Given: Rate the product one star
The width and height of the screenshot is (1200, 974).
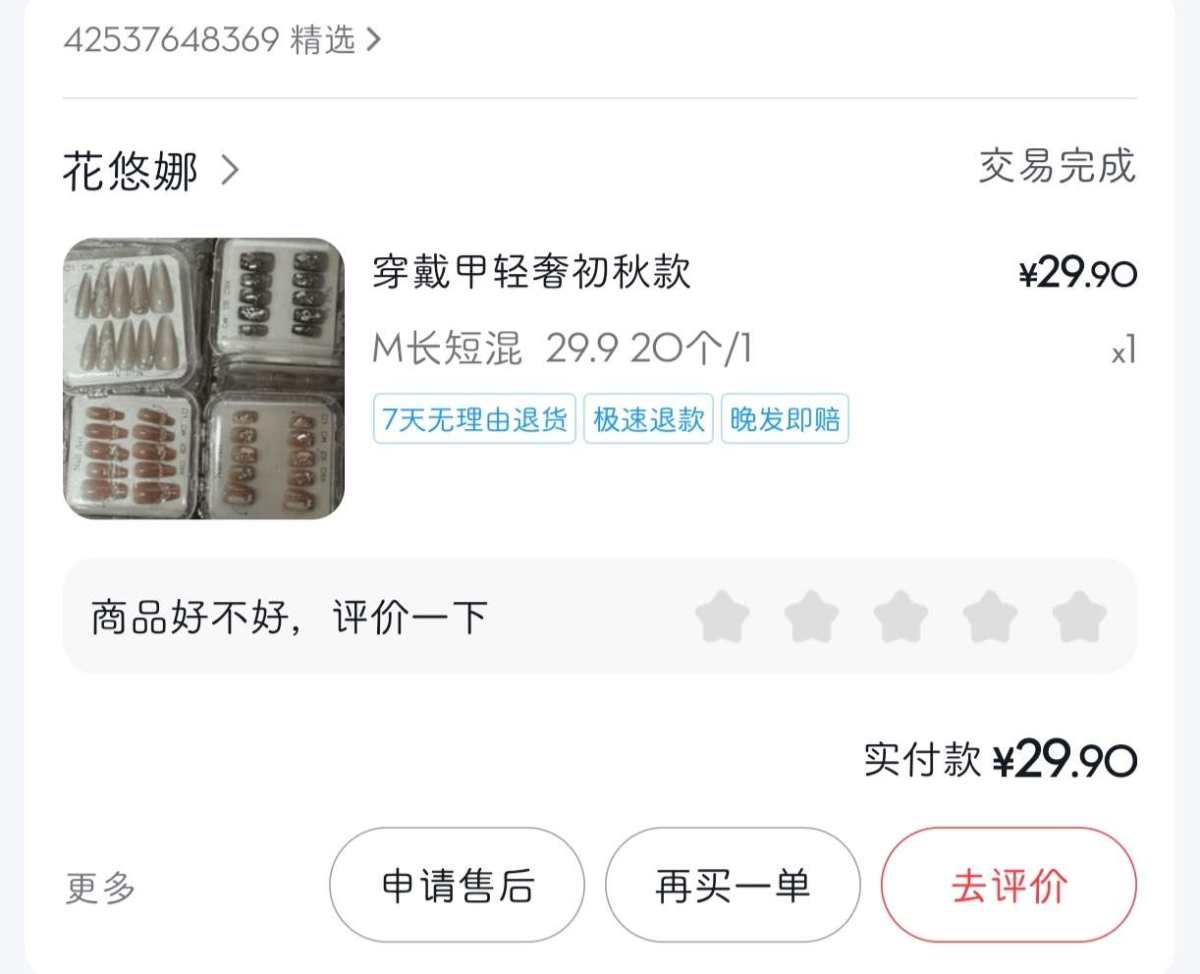Looking at the screenshot, I should click(722, 616).
